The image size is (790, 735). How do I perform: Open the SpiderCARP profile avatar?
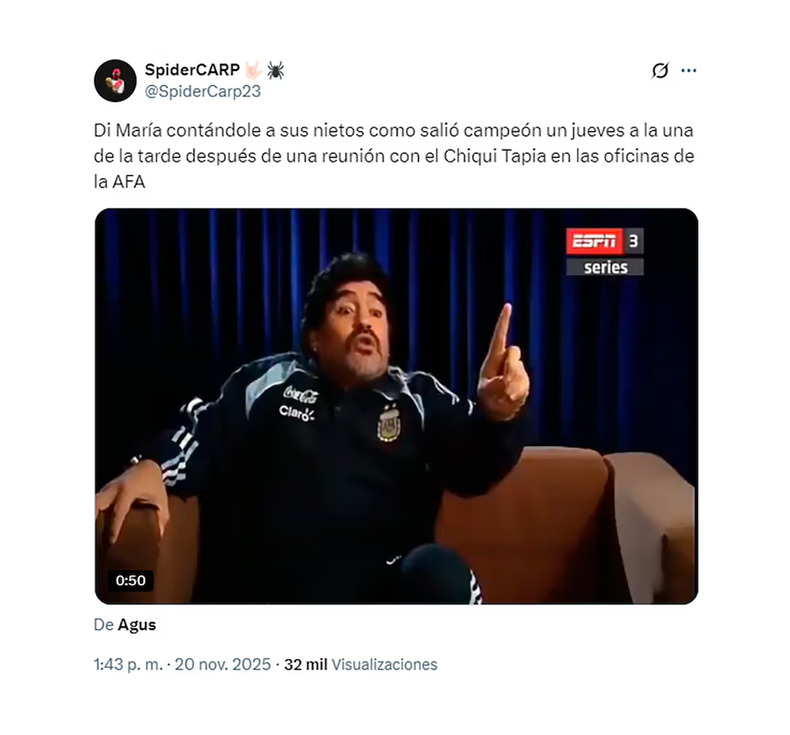click(115, 80)
